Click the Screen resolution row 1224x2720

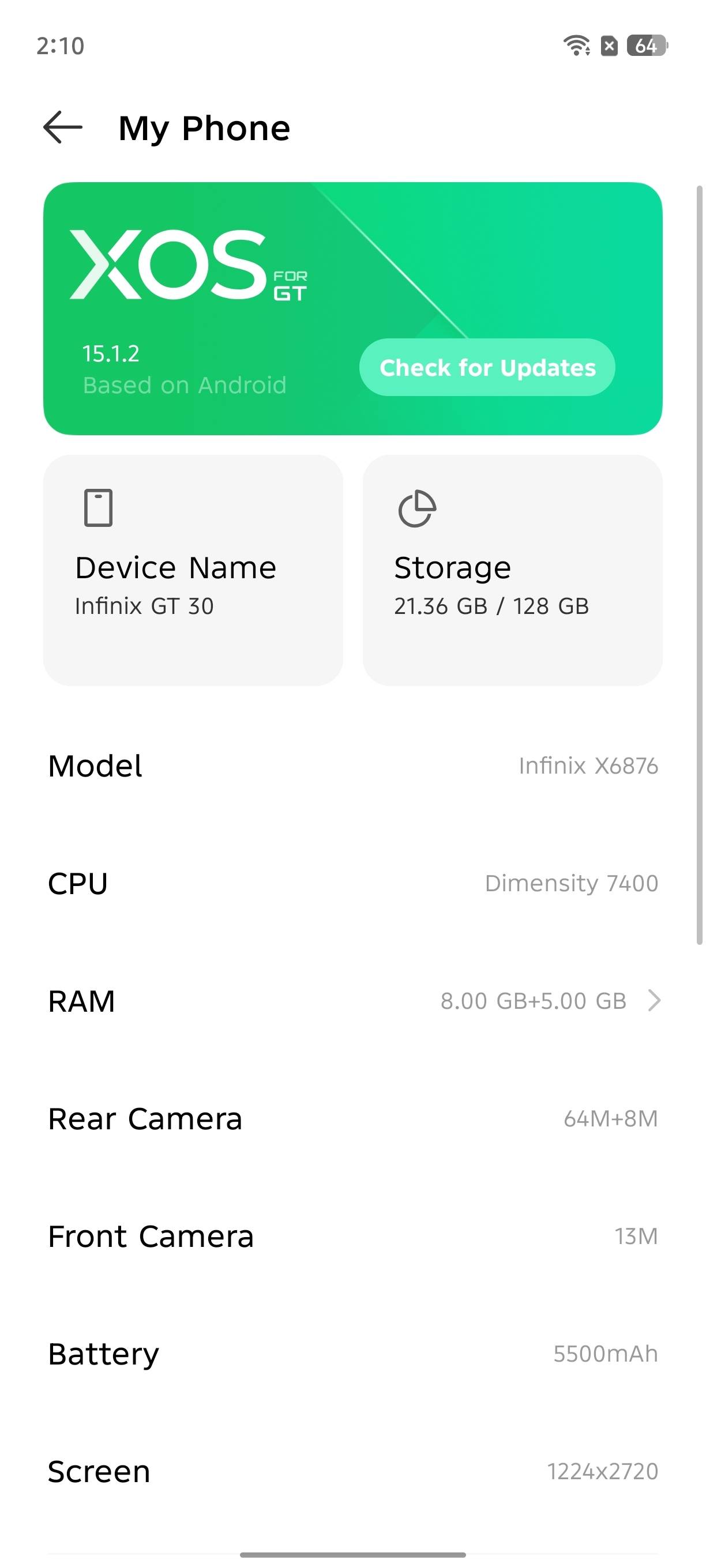click(354, 1471)
